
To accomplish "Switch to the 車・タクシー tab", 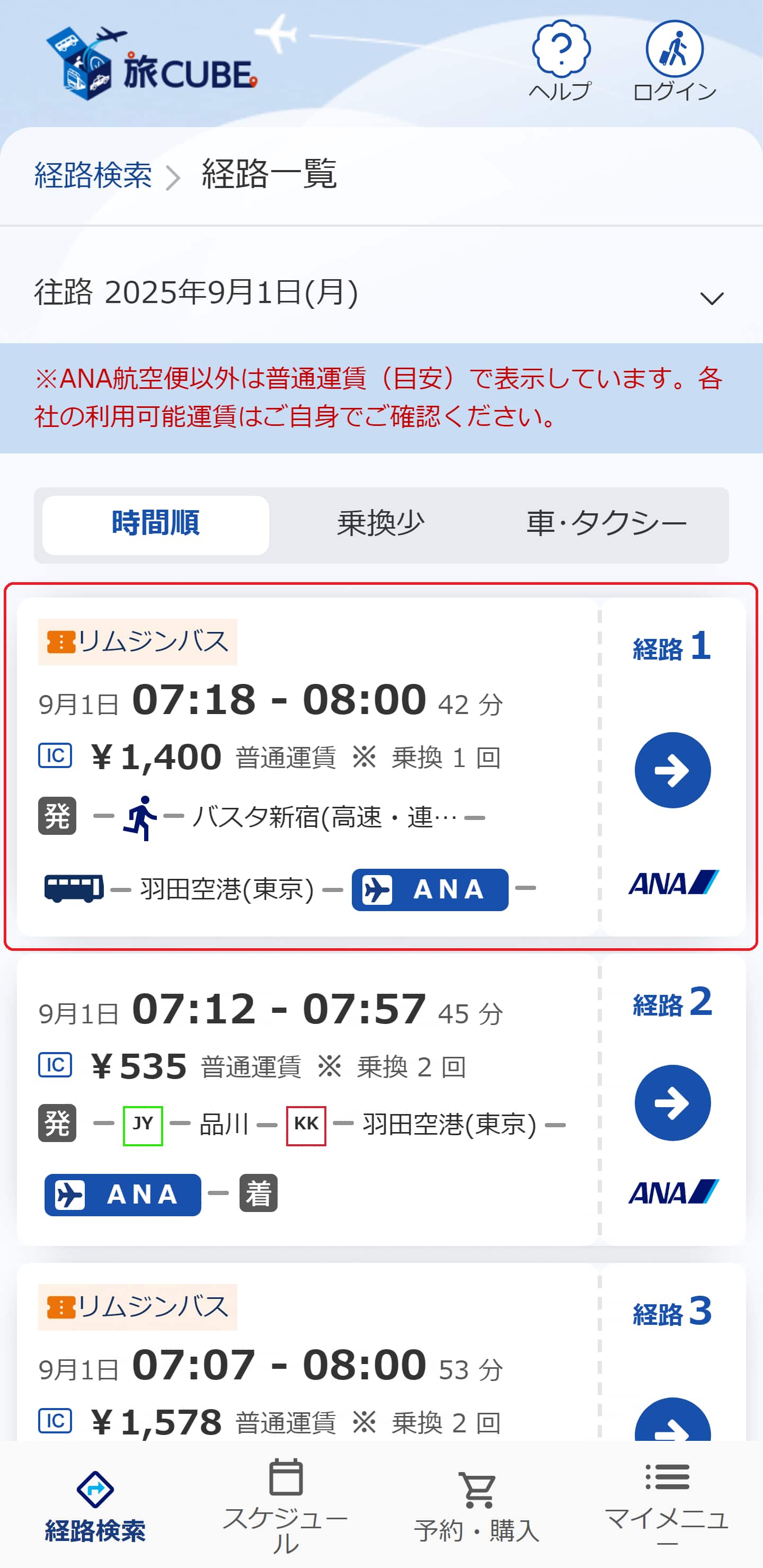I will pos(606,524).
